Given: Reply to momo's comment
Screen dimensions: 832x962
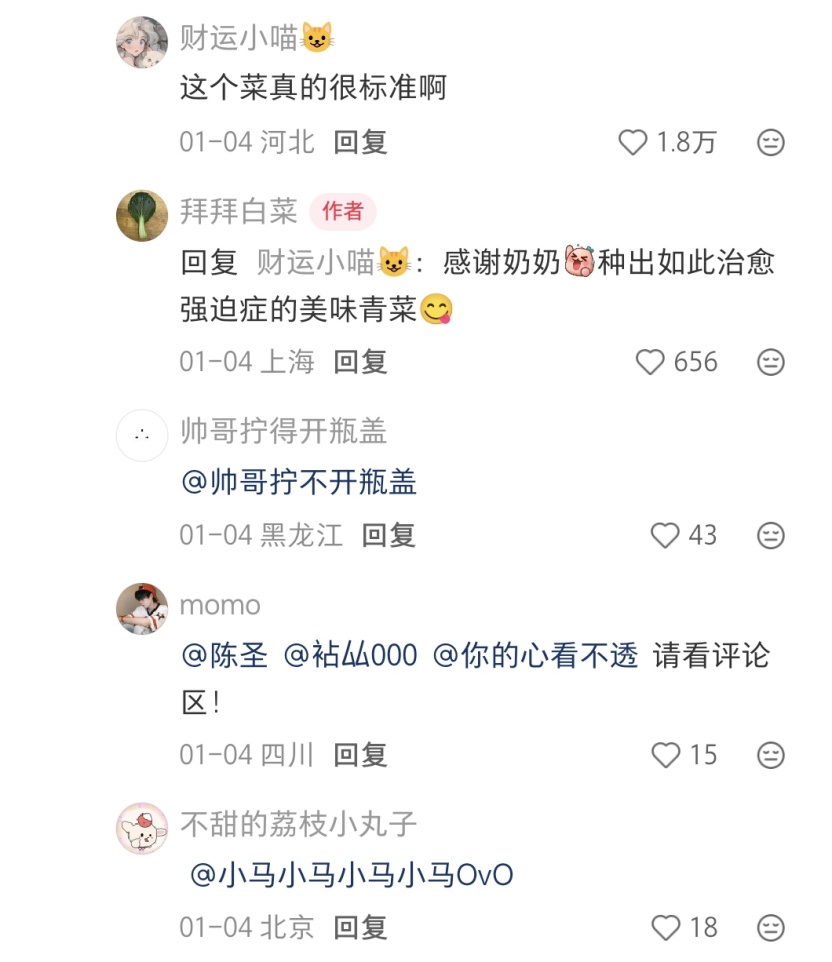Looking at the screenshot, I should coord(360,755).
